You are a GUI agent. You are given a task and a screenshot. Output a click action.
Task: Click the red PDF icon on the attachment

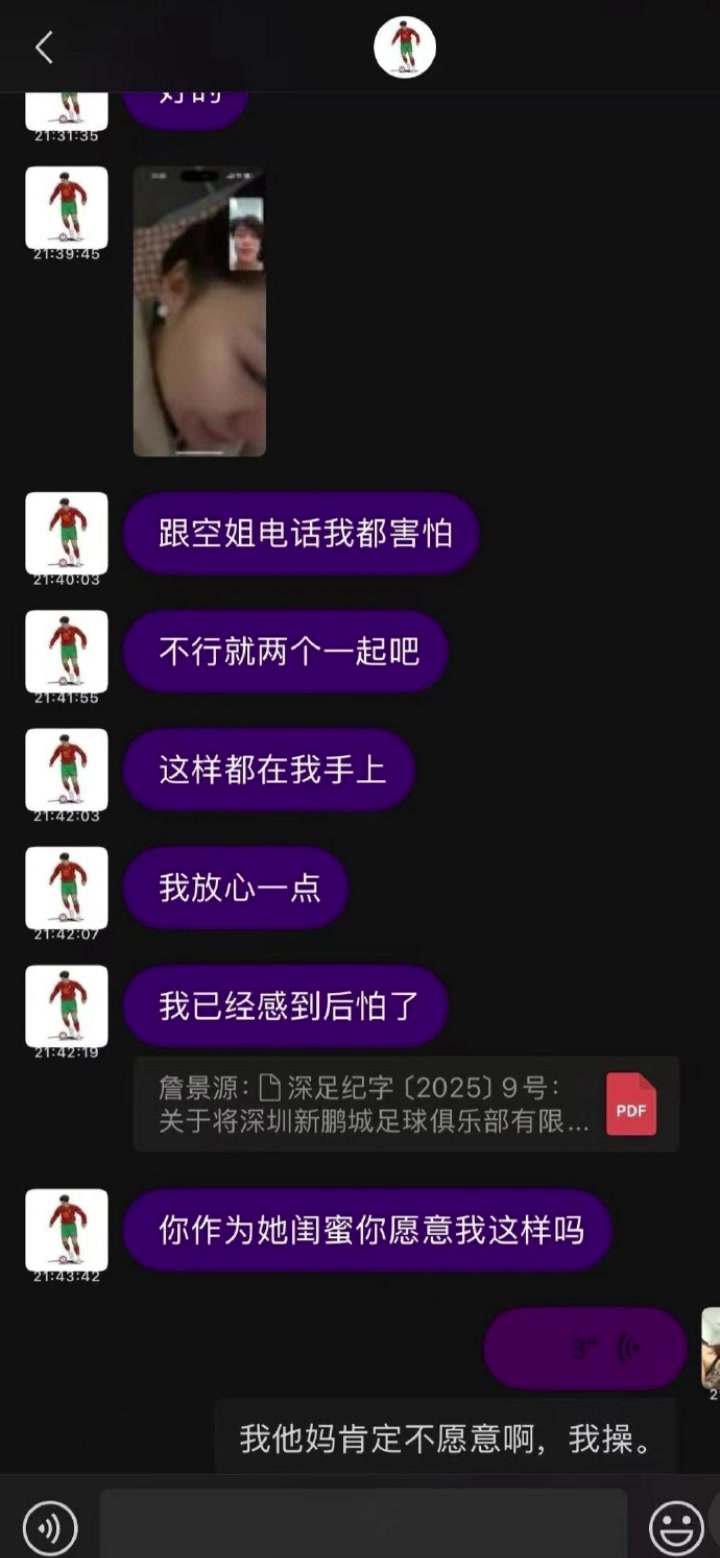(x=630, y=1105)
